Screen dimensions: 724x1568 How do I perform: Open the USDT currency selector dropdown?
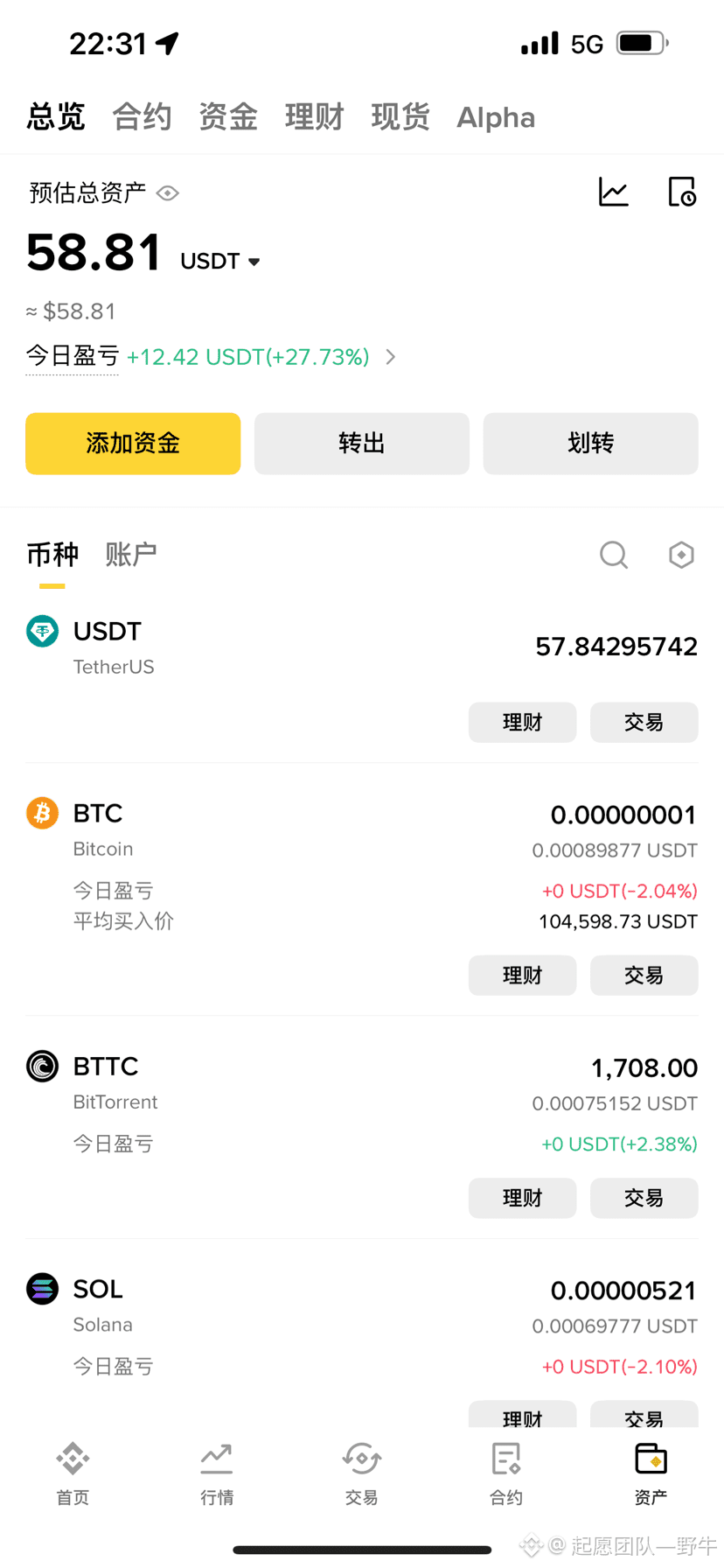coord(220,260)
